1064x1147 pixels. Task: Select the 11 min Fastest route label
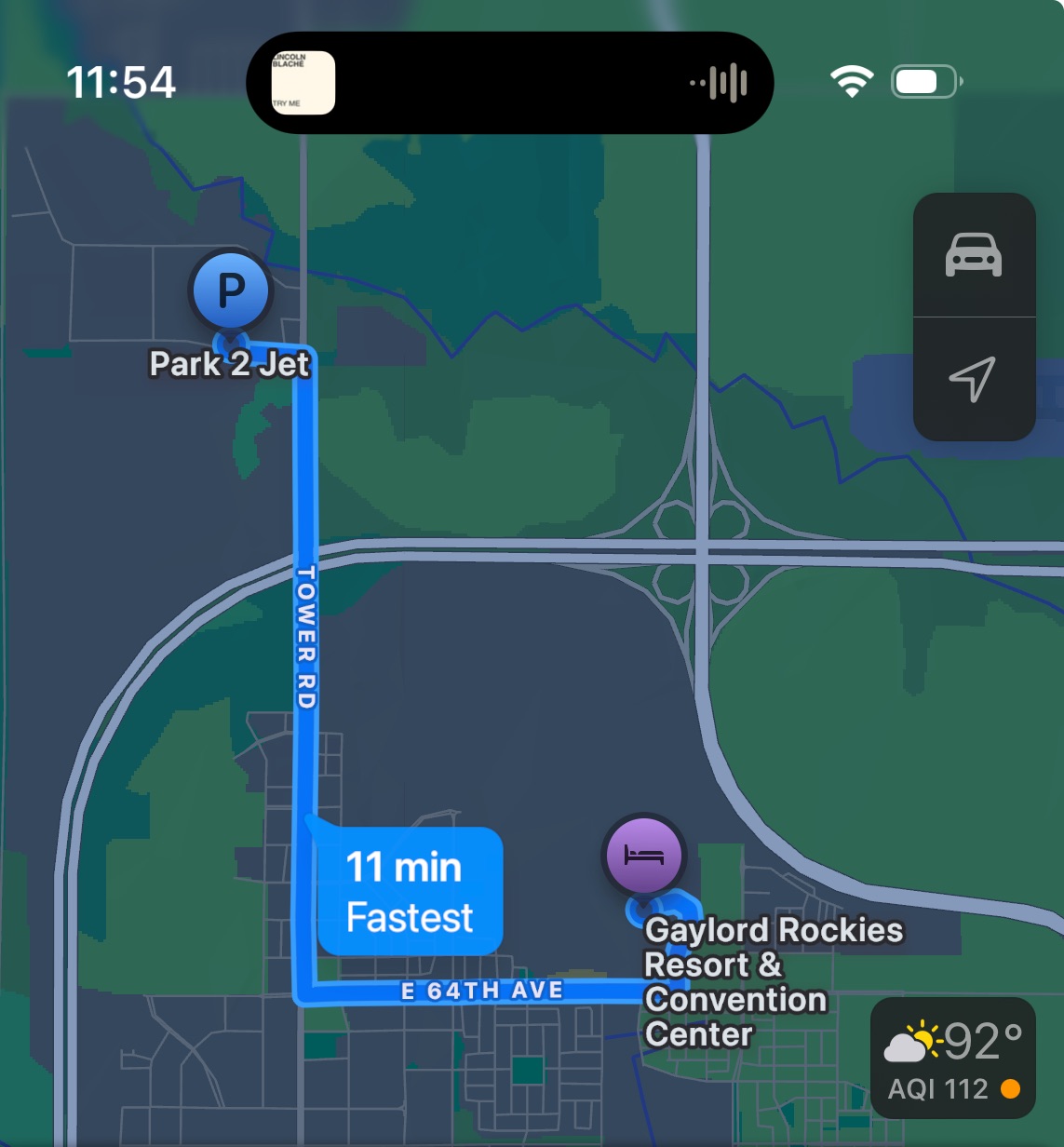click(x=411, y=891)
